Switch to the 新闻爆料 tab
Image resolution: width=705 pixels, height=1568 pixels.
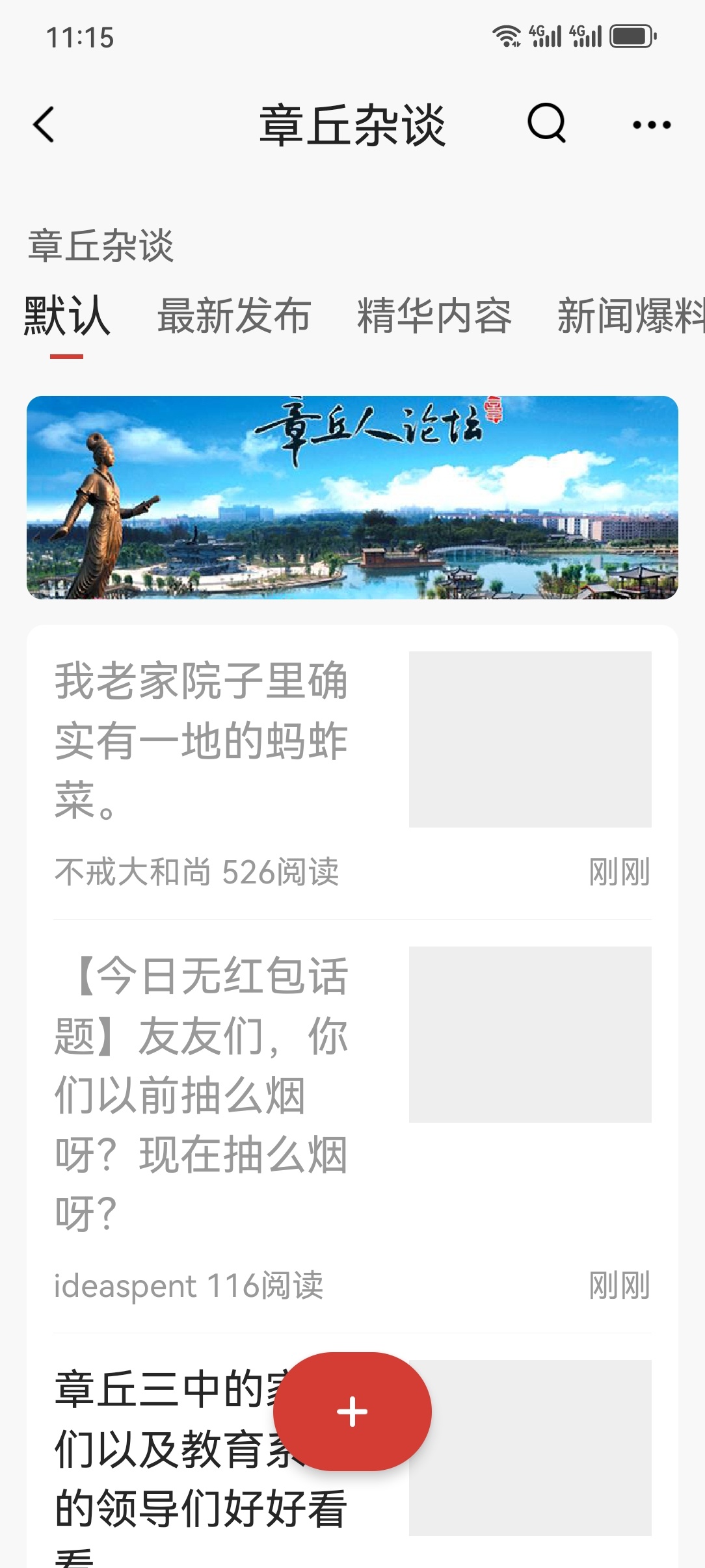[630, 317]
